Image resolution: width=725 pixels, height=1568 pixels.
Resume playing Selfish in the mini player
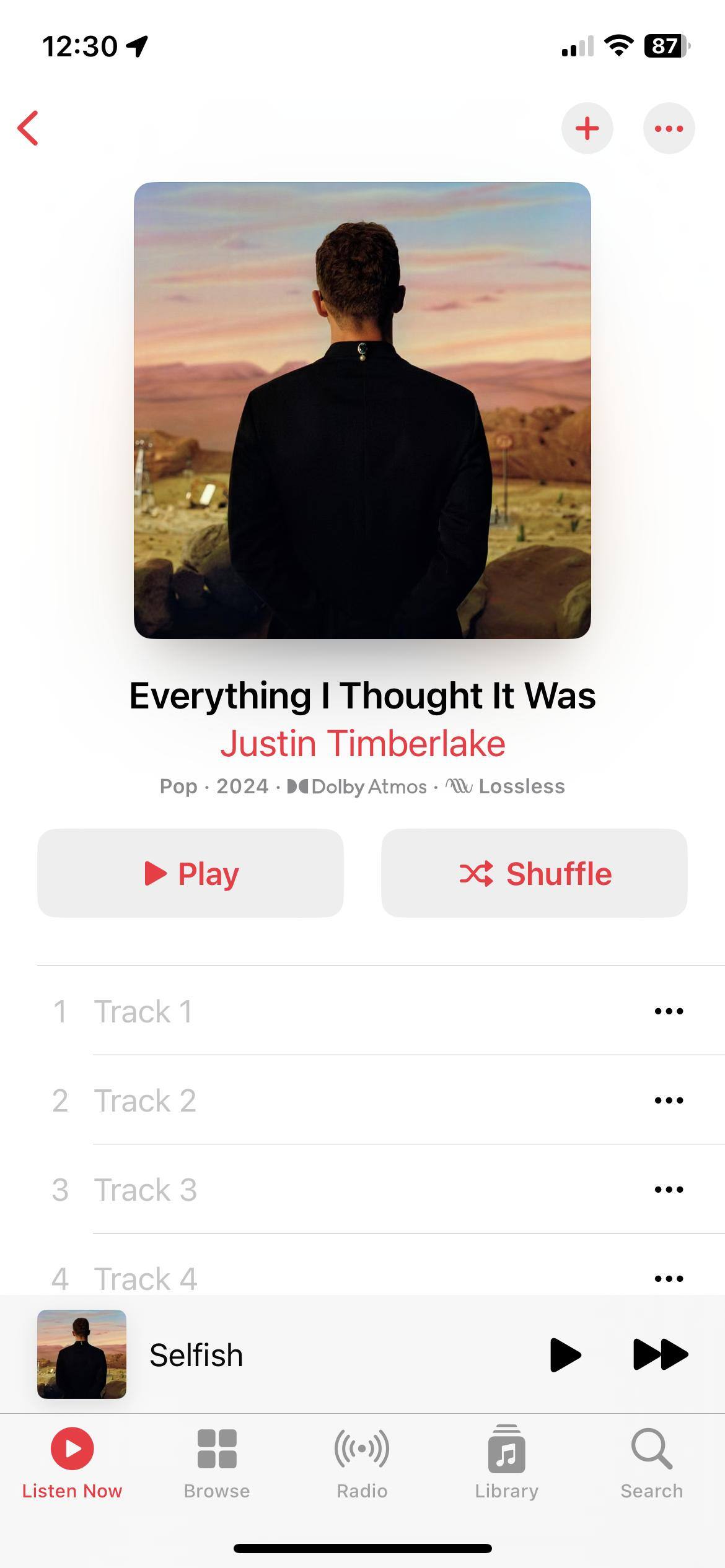[x=565, y=1354]
